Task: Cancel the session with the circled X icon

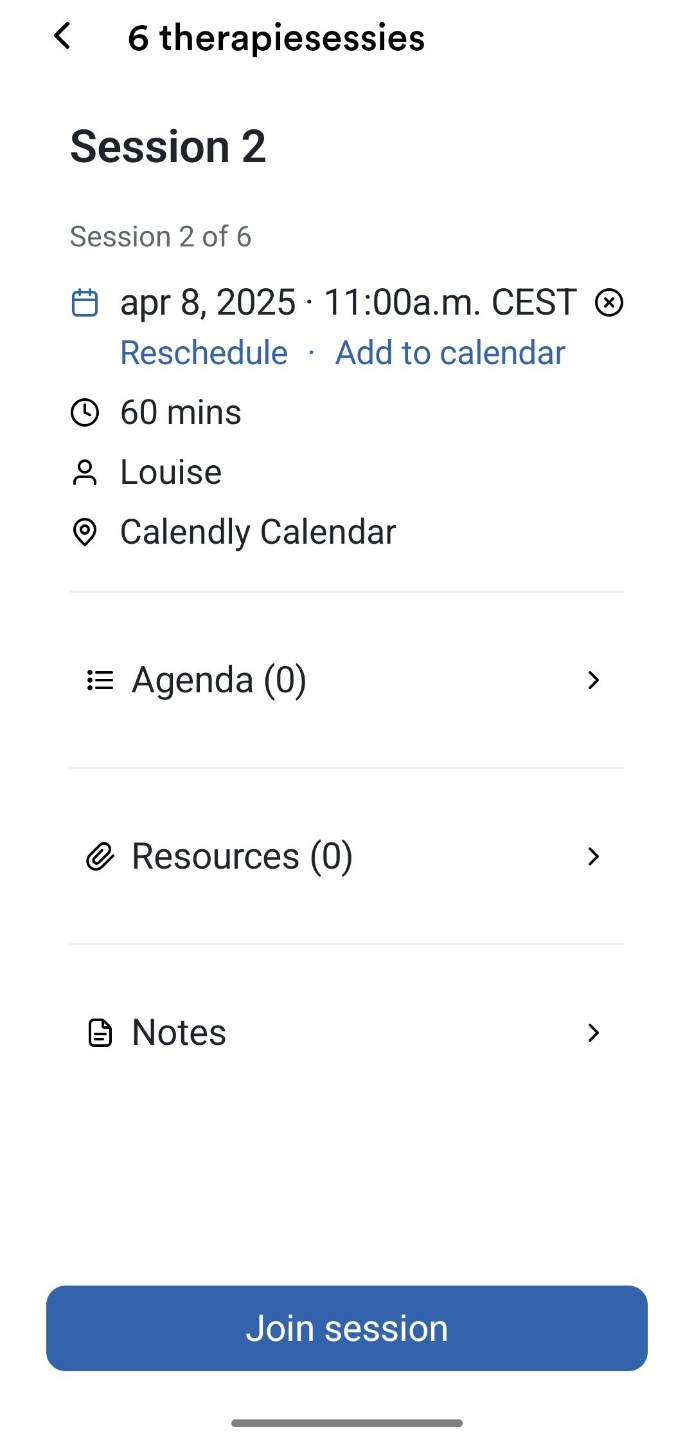Action: [609, 302]
